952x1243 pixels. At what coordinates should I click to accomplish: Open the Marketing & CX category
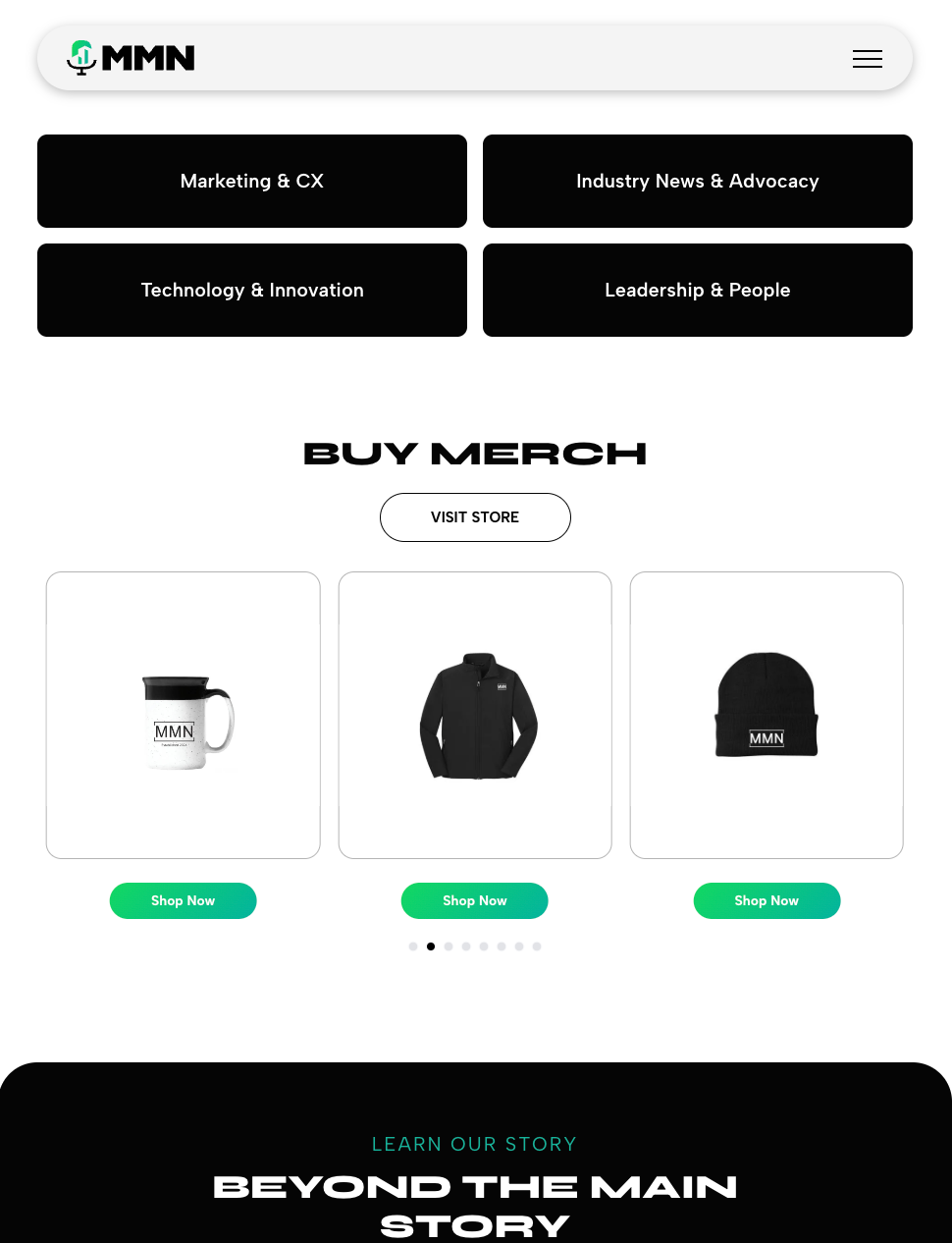[252, 182]
